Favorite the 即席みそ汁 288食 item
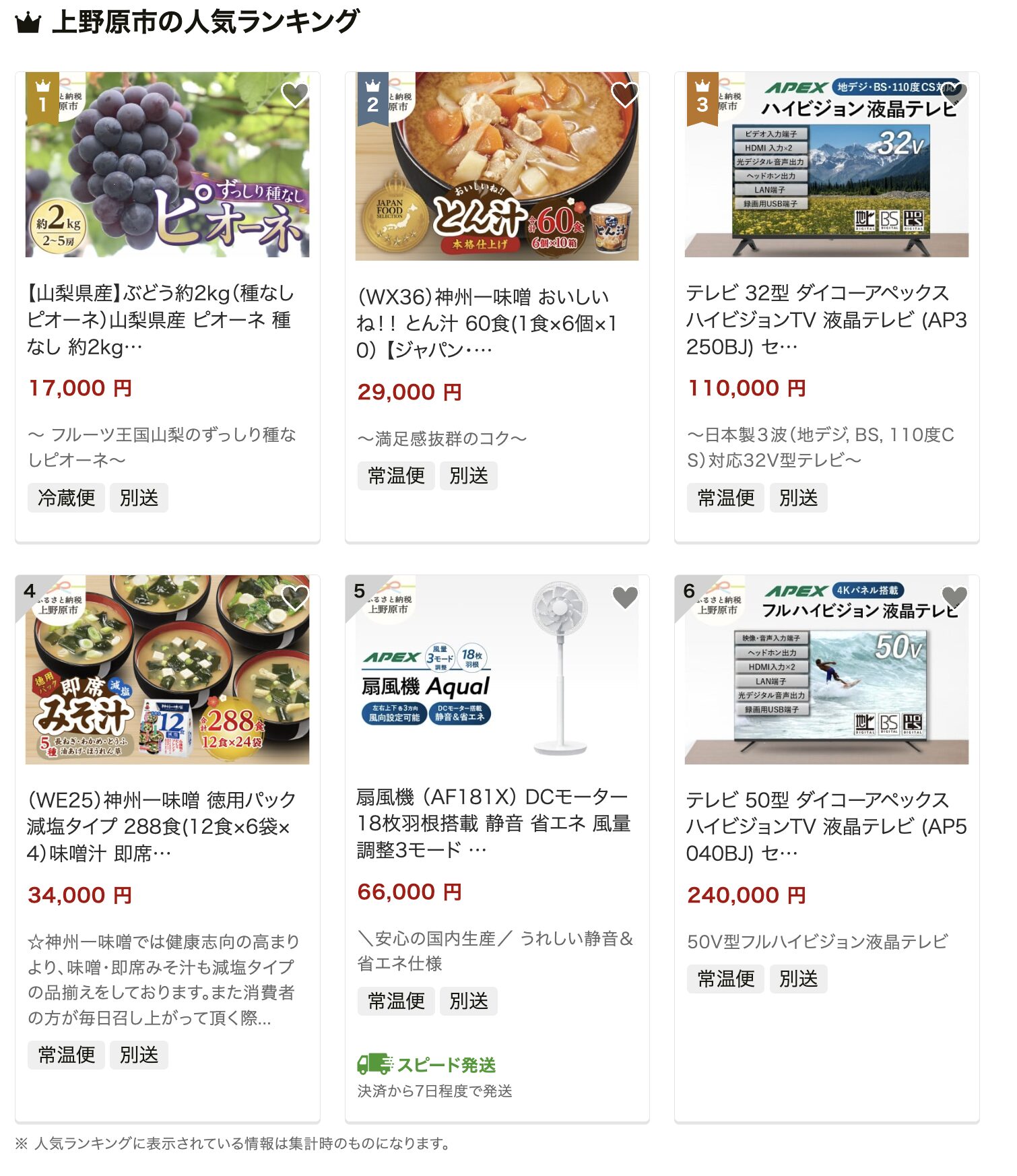The image size is (1017, 1176). coord(295,597)
